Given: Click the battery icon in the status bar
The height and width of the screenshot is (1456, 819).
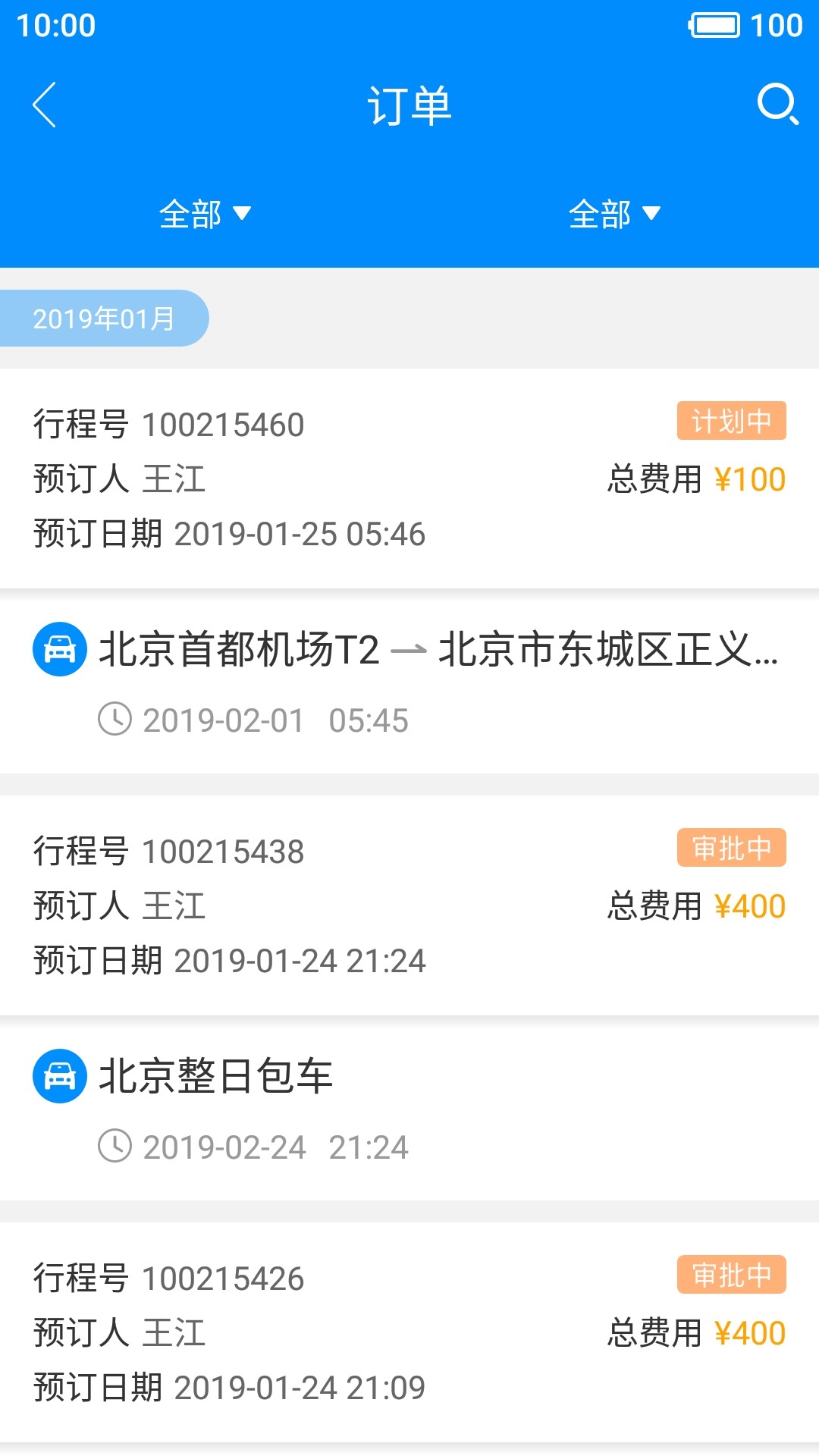Looking at the screenshot, I should point(714,24).
